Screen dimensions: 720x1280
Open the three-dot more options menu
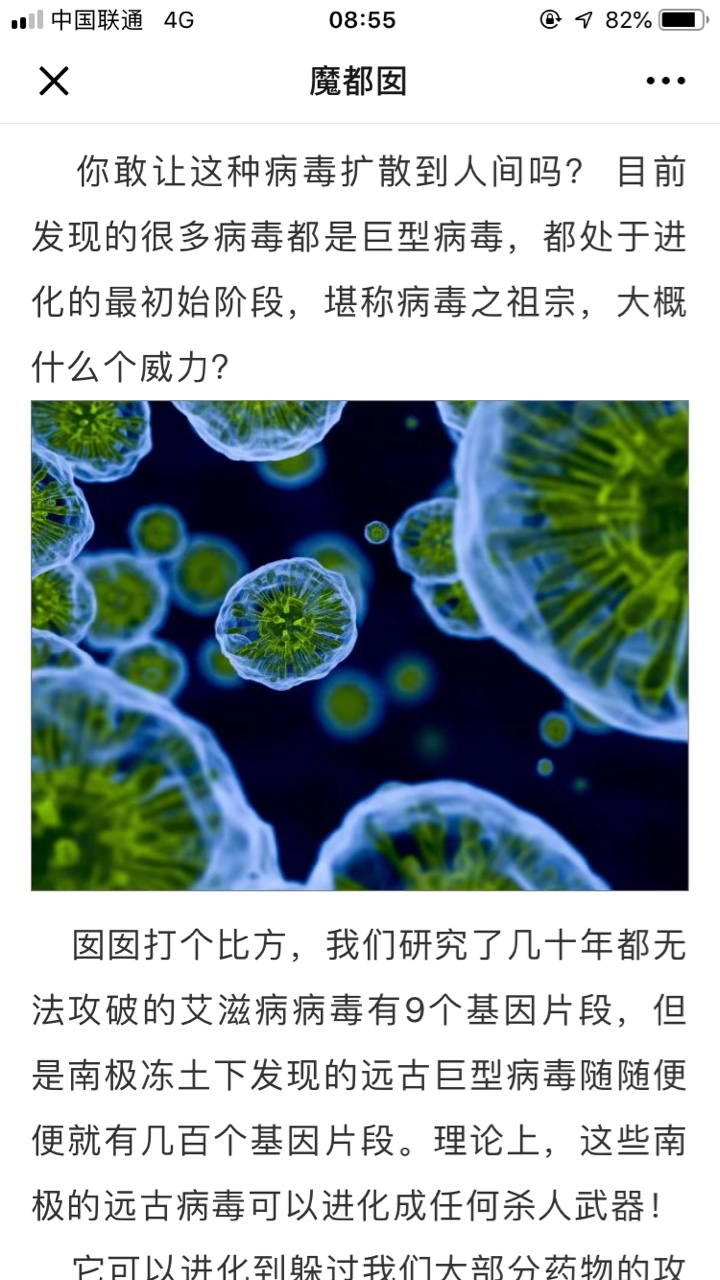[666, 81]
